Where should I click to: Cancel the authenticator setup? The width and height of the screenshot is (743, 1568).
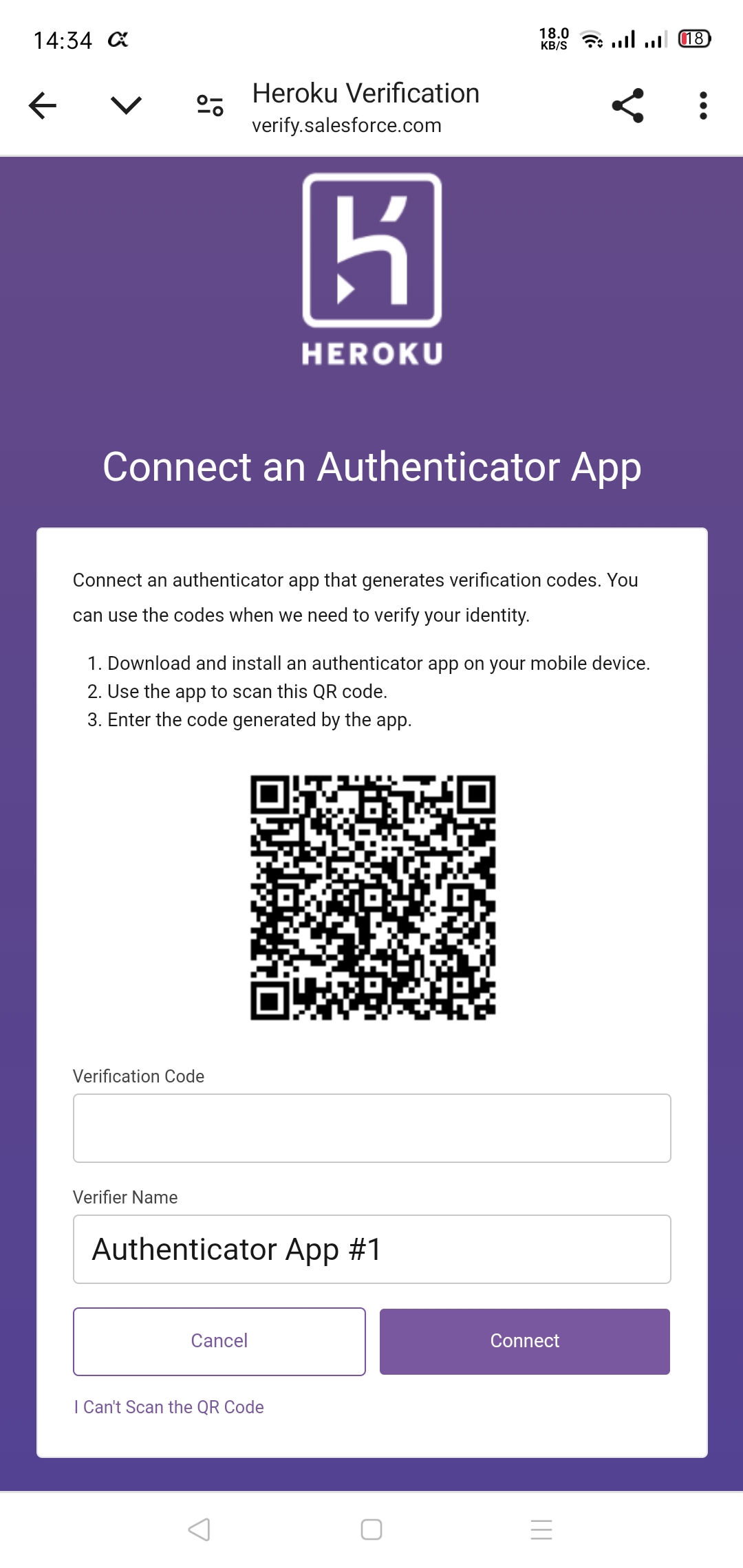219,1341
